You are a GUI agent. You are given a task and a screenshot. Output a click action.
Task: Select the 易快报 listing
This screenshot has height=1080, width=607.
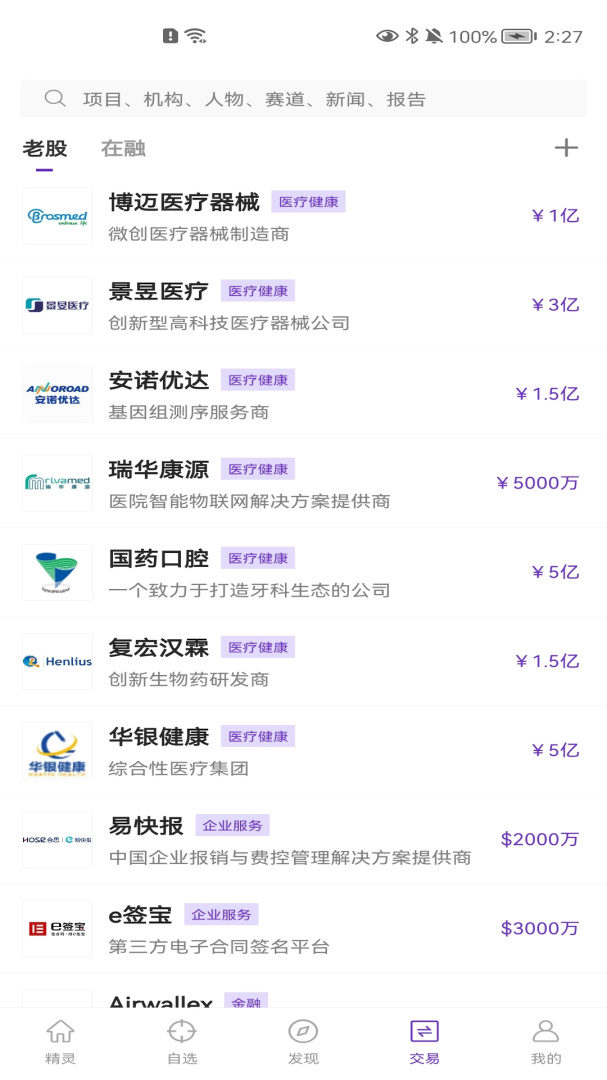click(303, 839)
